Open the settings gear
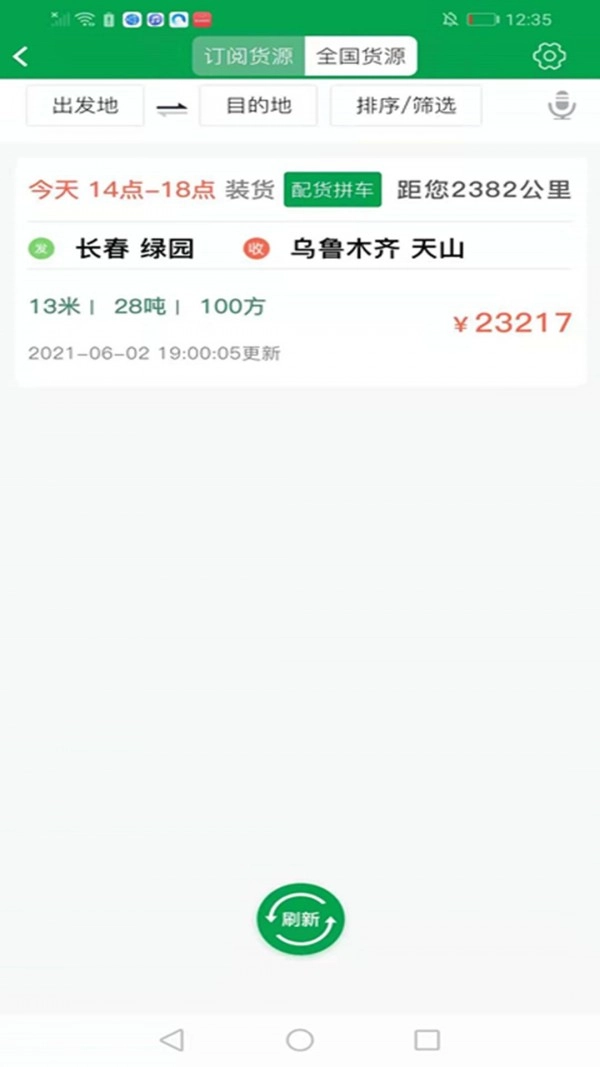600x1067 pixels. (549, 57)
